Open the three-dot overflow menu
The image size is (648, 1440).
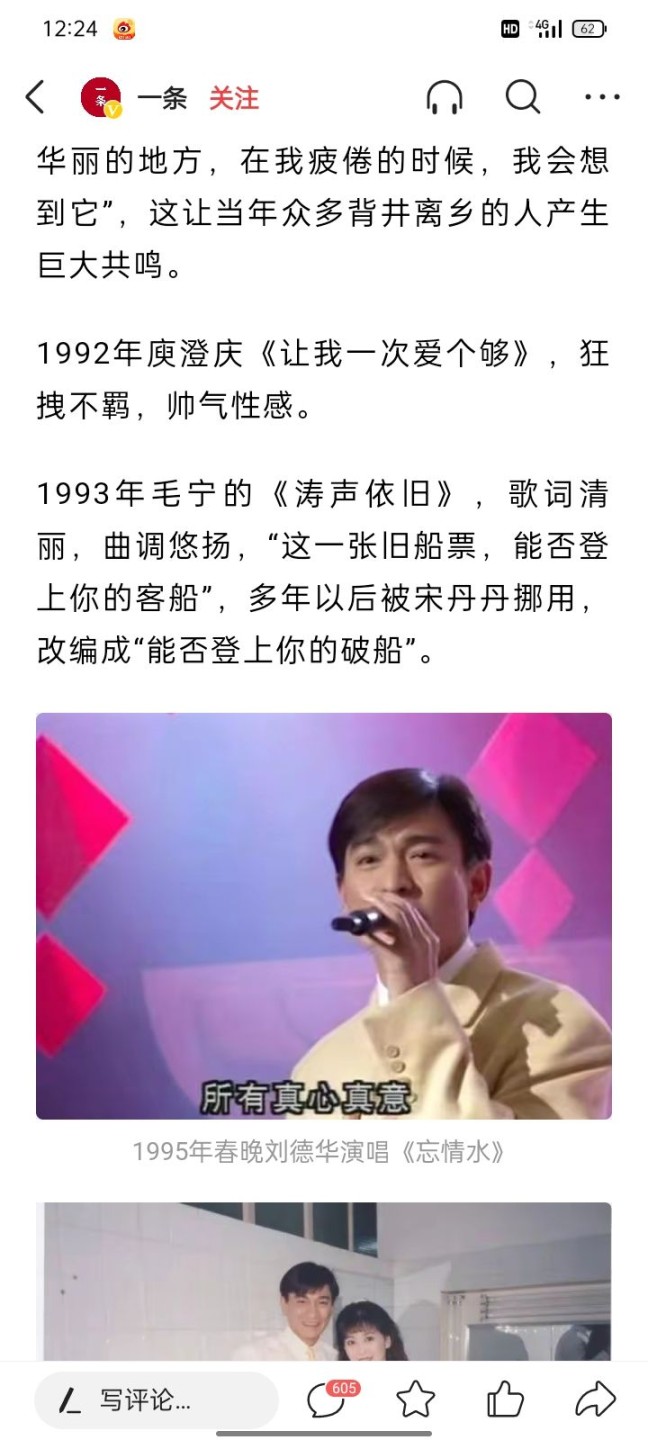pos(601,98)
